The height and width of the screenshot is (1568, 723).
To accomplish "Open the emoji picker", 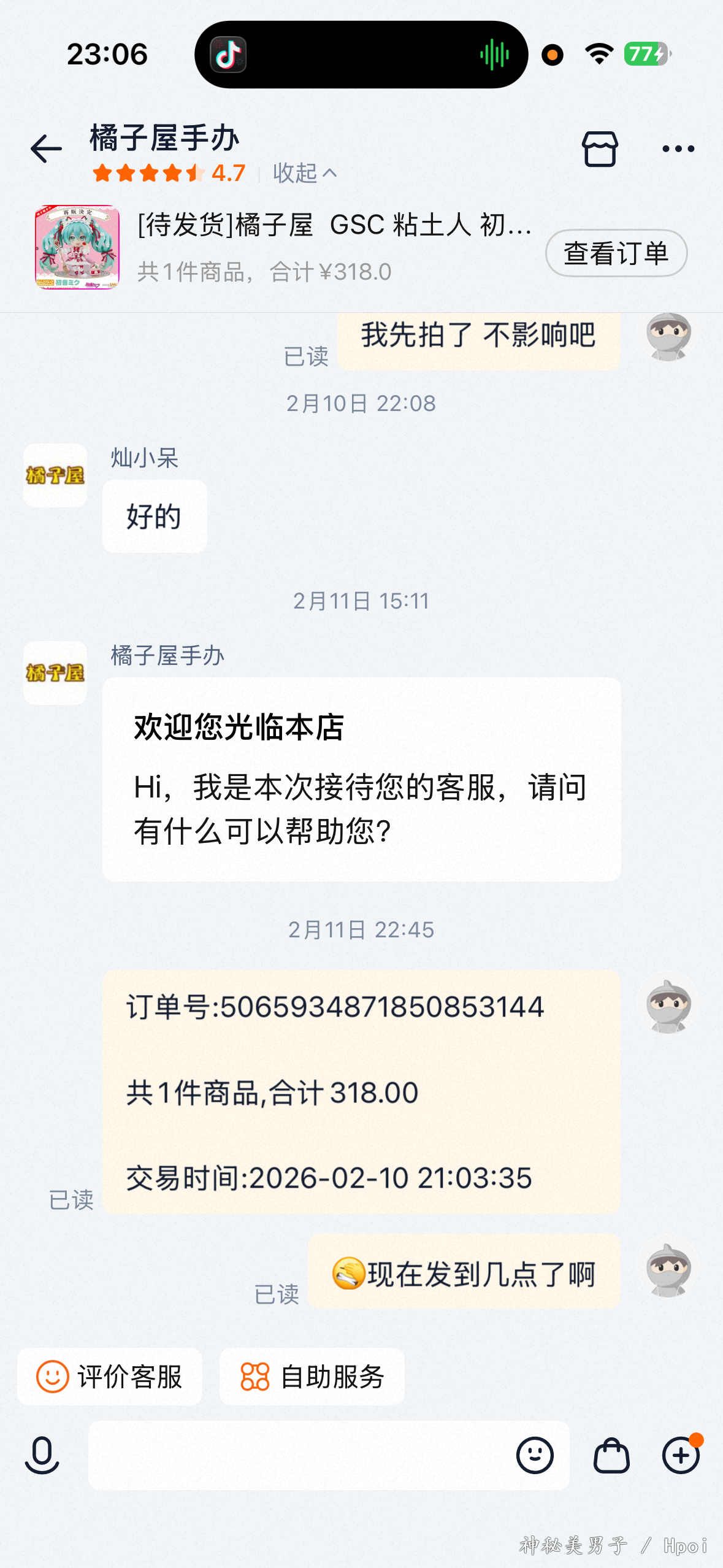I will pos(535,1455).
